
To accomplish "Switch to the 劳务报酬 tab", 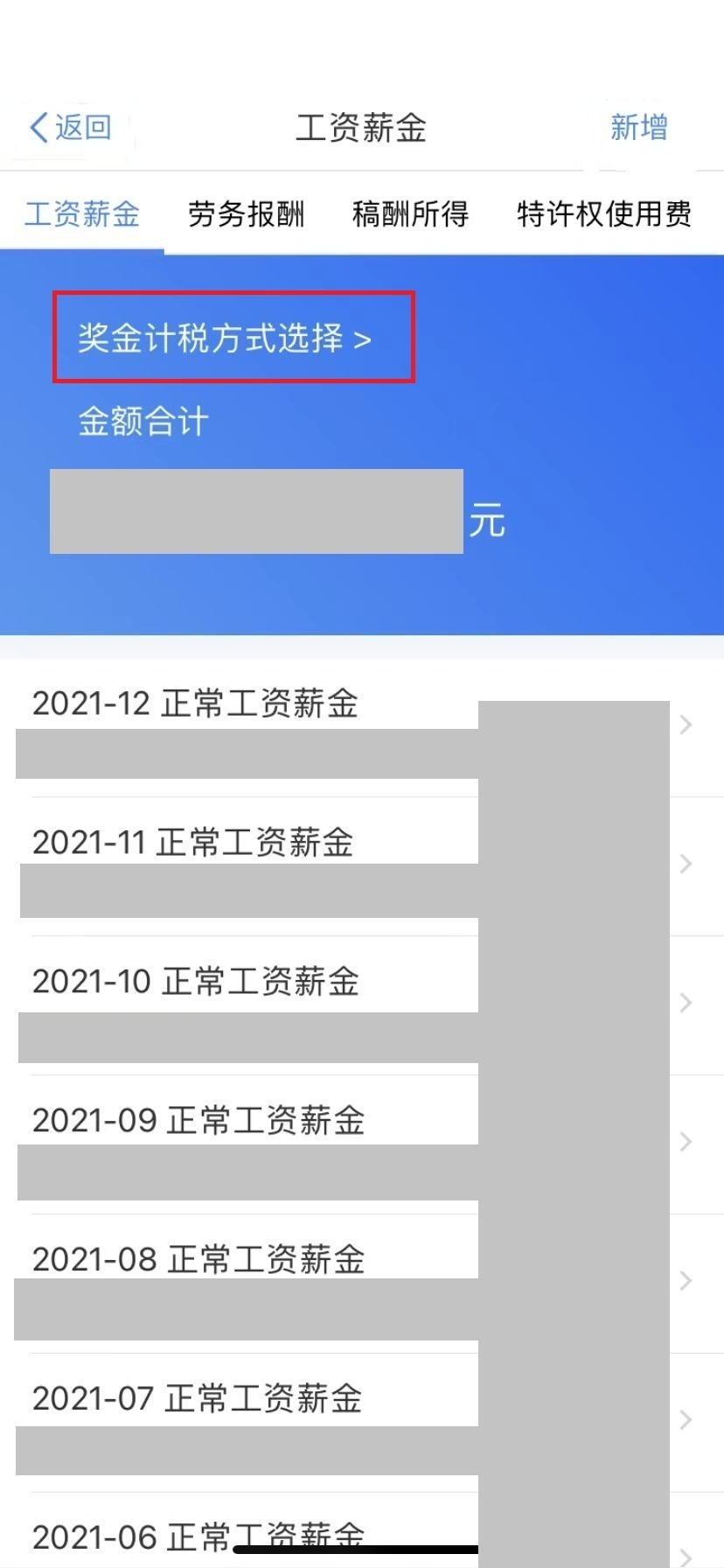I will click(x=247, y=214).
